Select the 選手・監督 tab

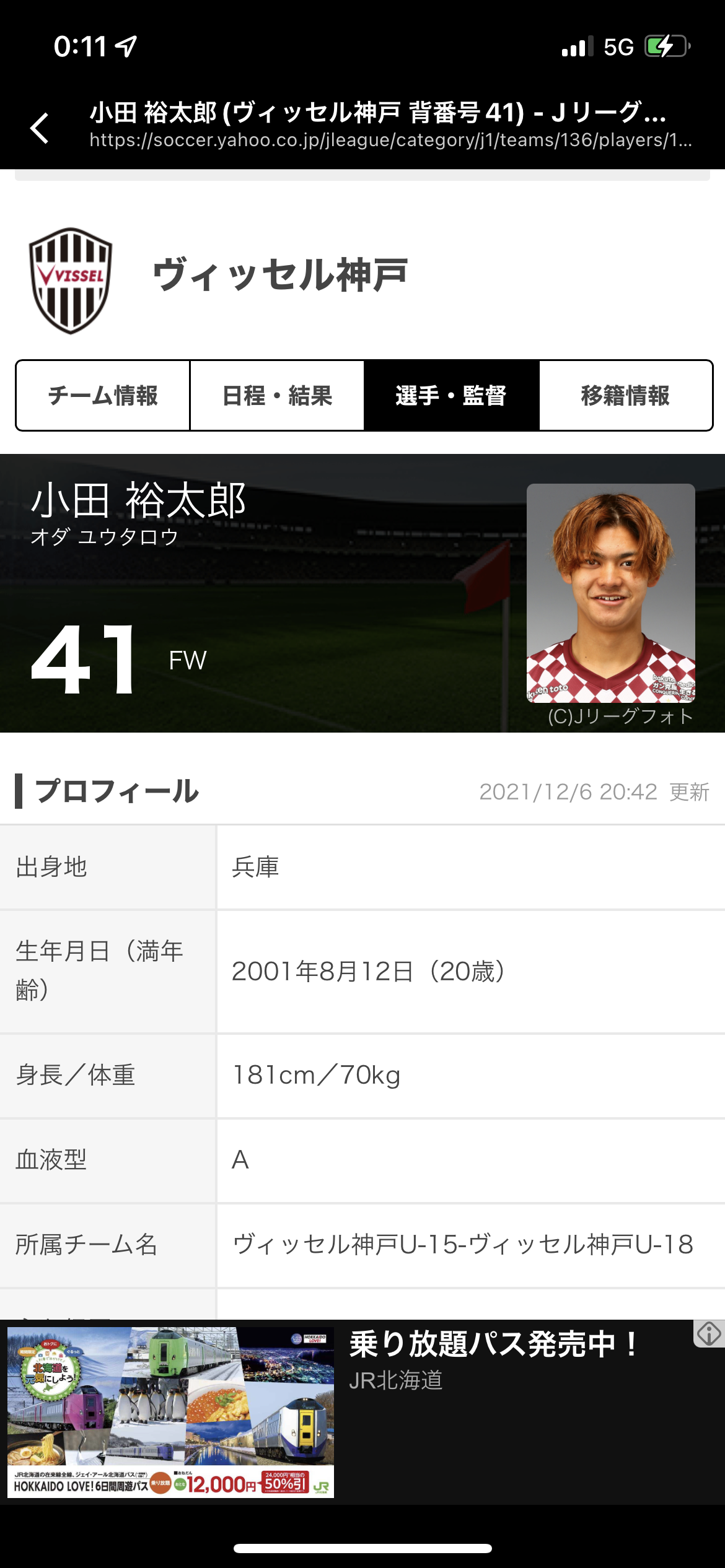451,396
